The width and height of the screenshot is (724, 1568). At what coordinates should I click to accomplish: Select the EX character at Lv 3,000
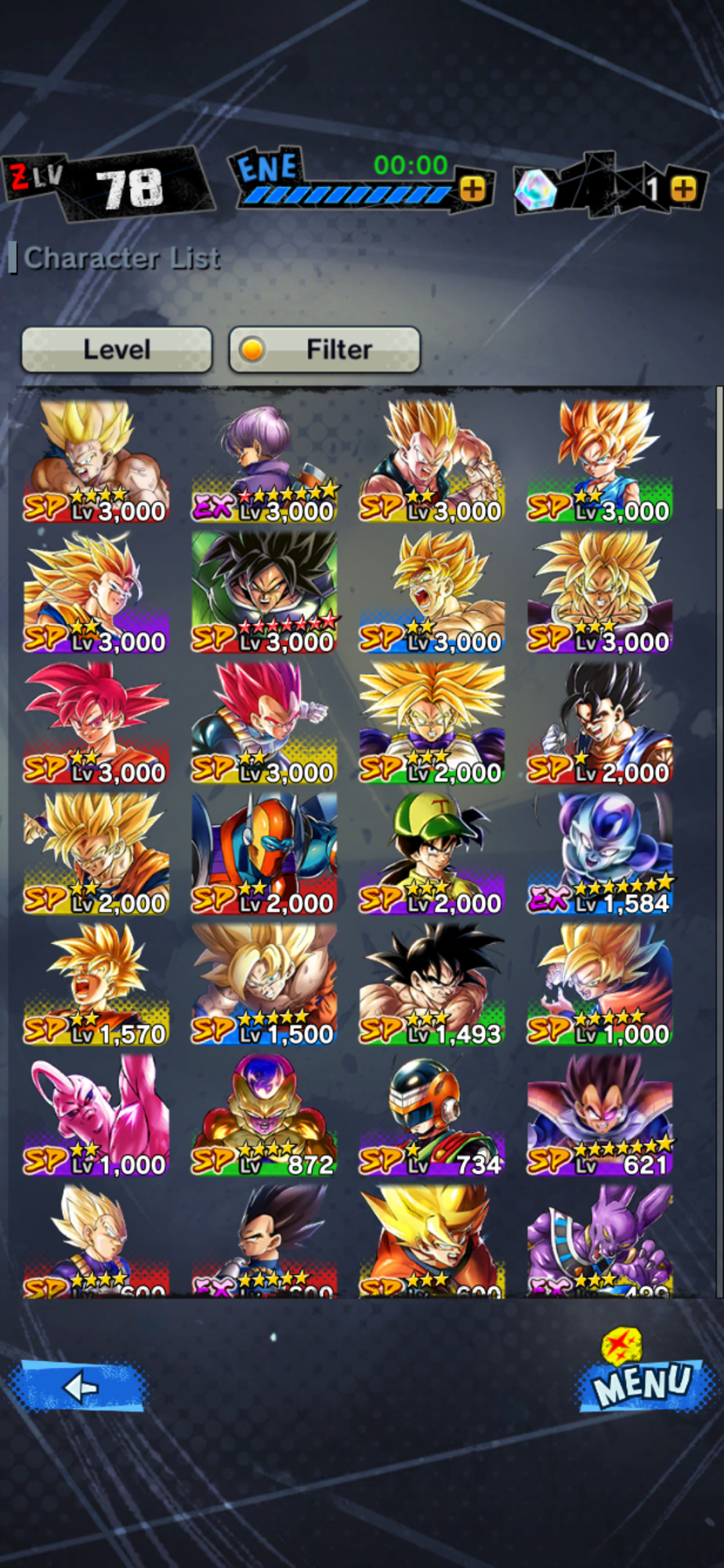point(265,463)
